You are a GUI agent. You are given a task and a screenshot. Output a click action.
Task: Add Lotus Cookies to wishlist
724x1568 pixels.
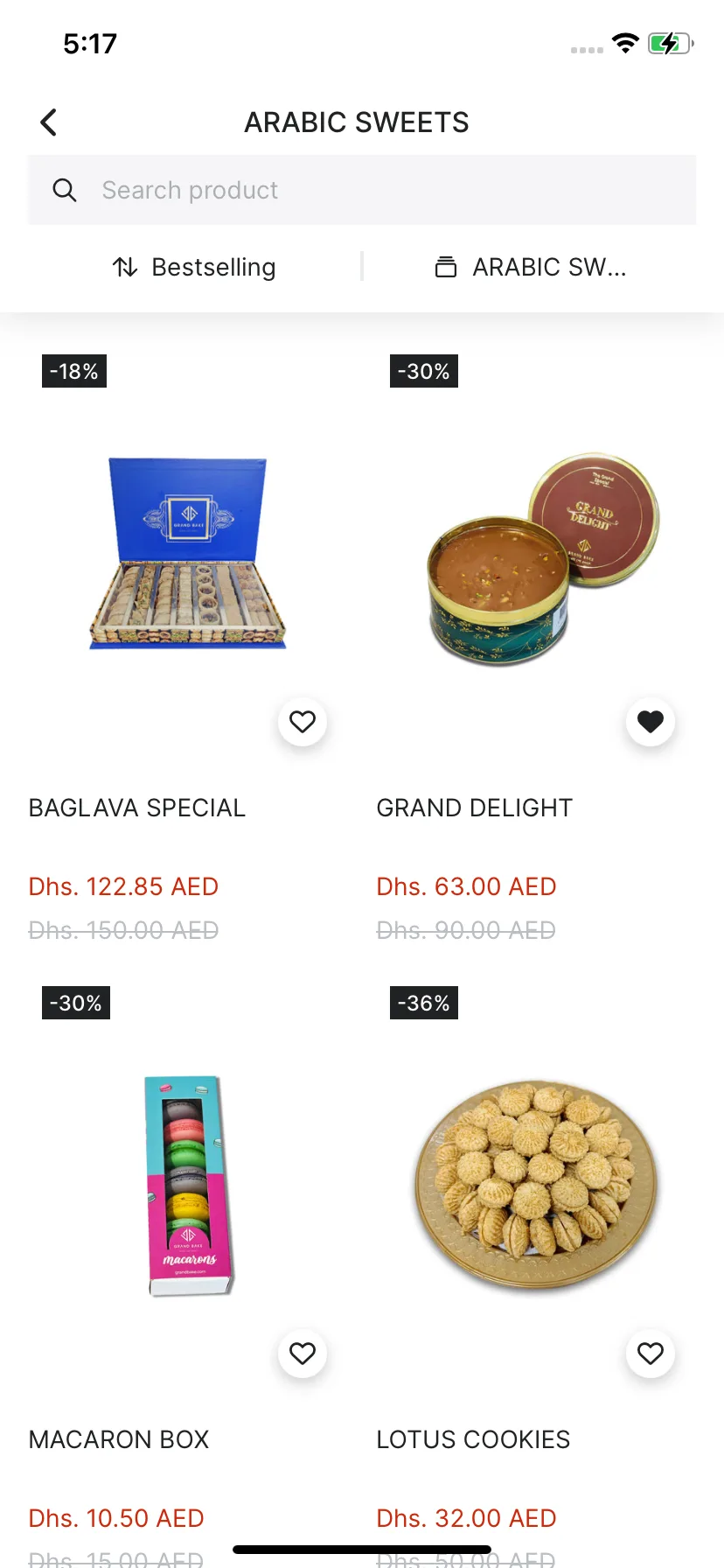(651, 1354)
